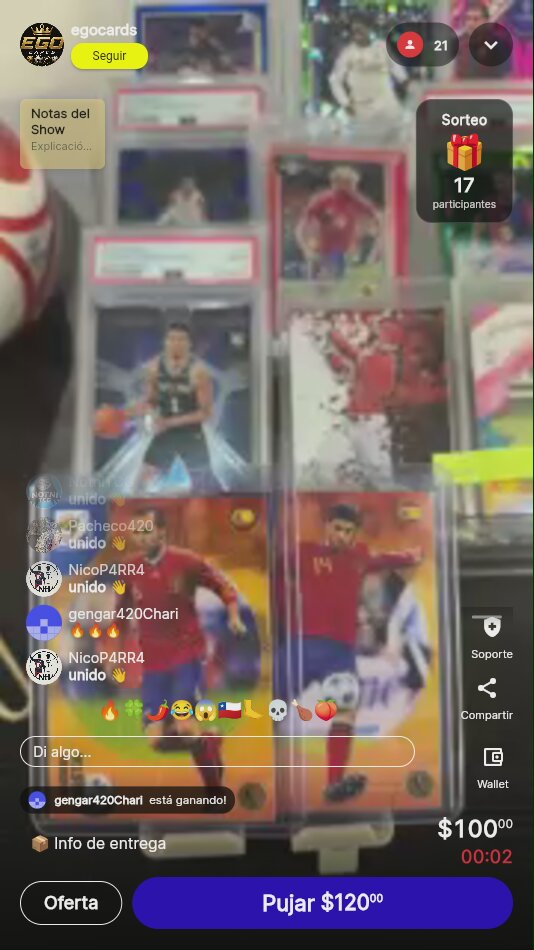
Task: Send the skull emoji reaction
Action: [277, 709]
